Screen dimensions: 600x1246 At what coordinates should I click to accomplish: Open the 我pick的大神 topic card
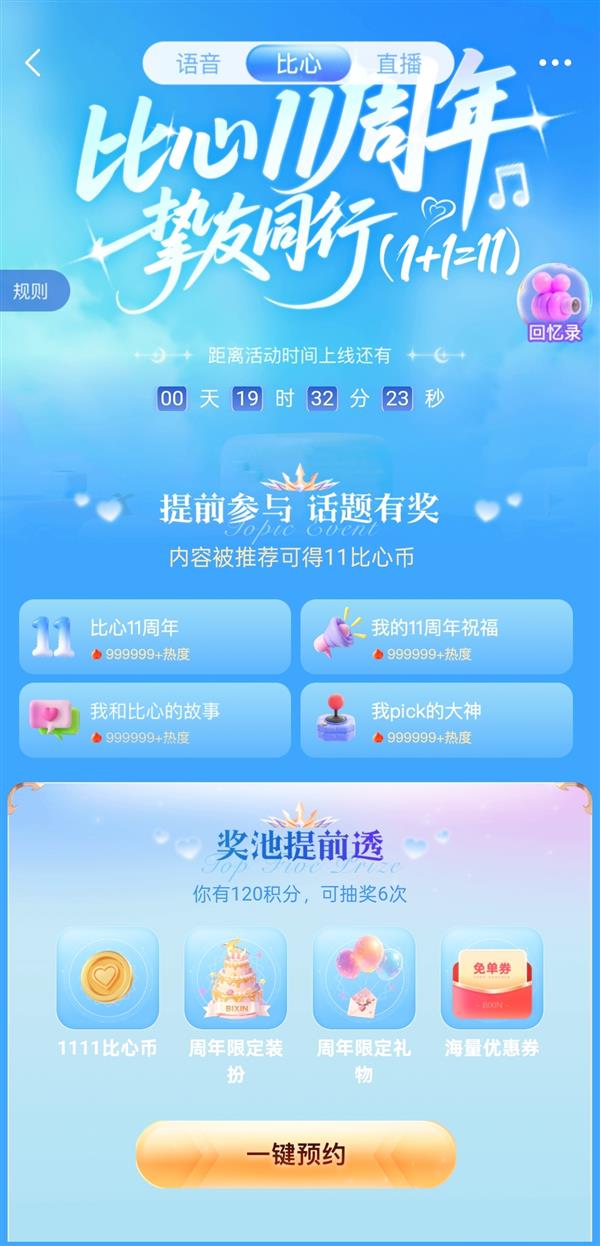pyautogui.click(x=436, y=720)
